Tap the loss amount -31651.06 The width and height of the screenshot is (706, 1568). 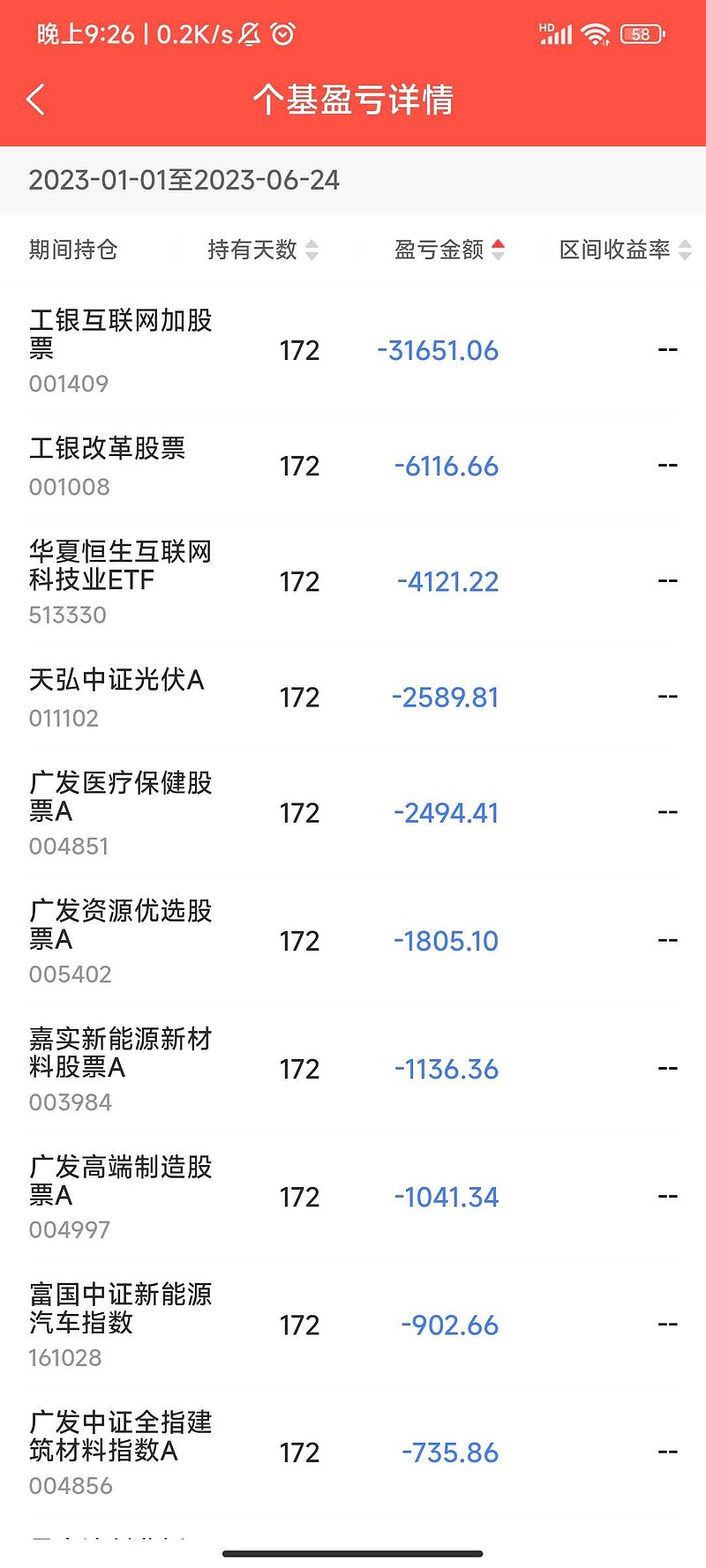point(438,350)
